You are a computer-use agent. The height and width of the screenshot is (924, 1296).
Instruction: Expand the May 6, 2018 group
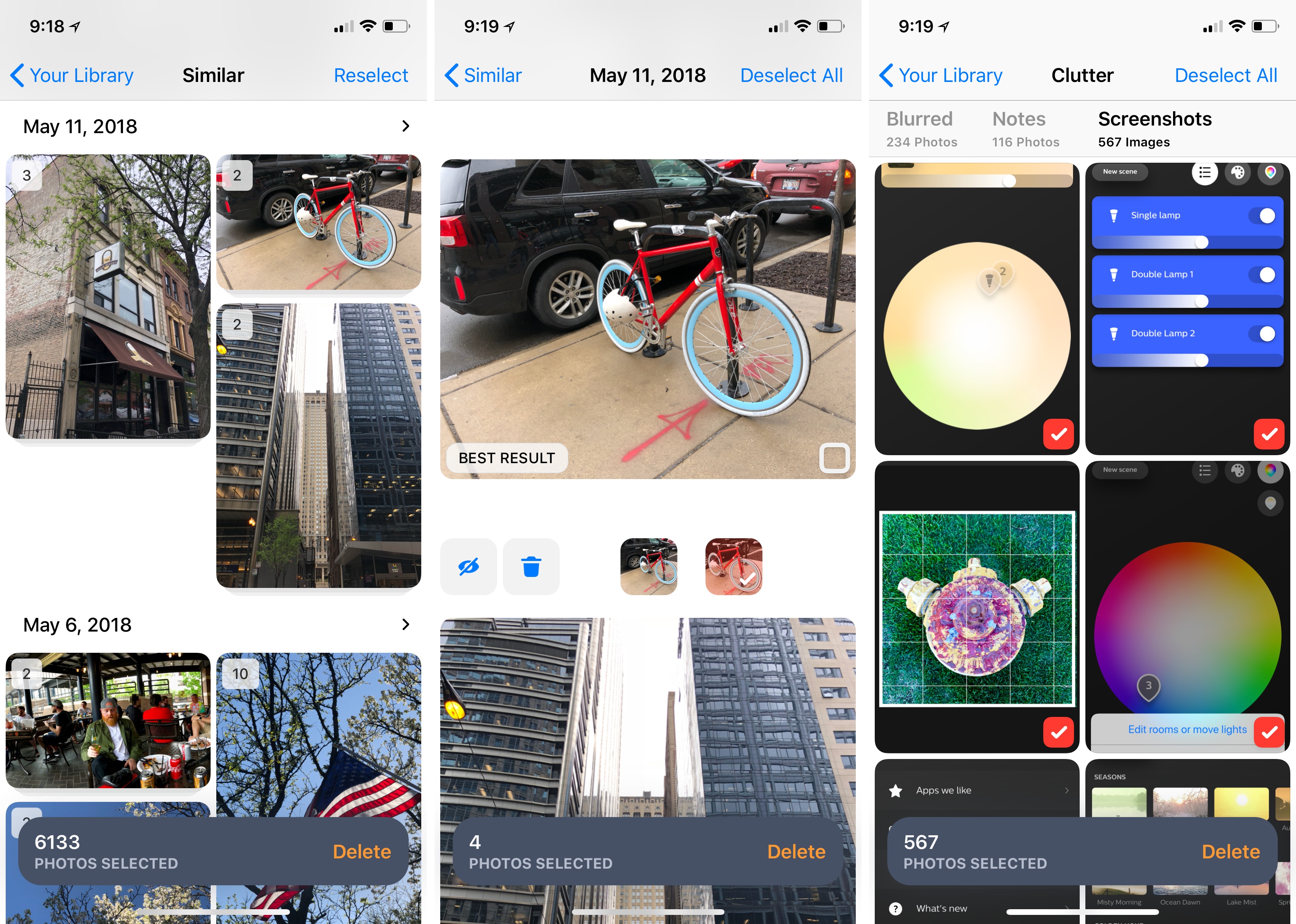point(405,625)
